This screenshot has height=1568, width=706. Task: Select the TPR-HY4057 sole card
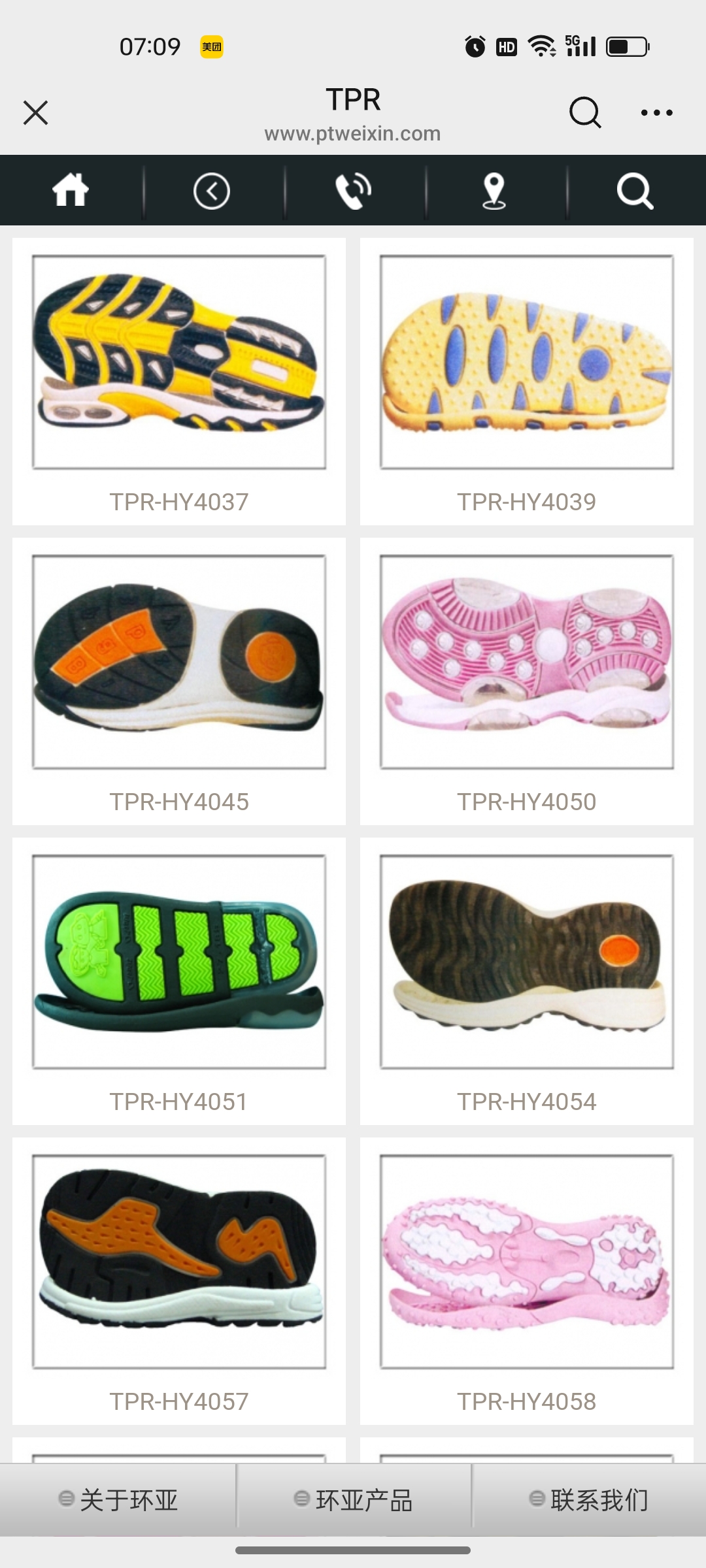coord(179,1281)
